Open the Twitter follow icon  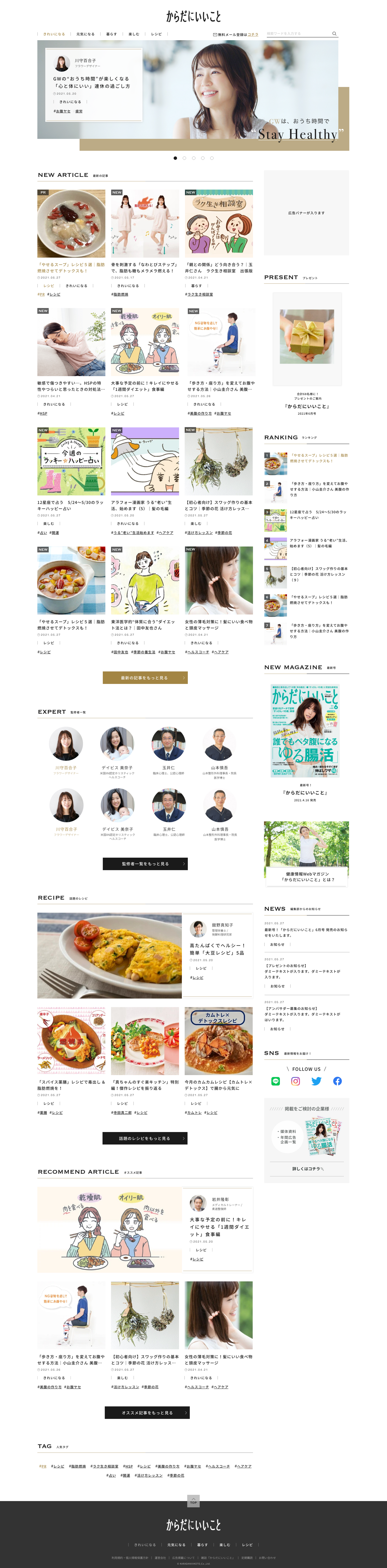(x=316, y=1081)
